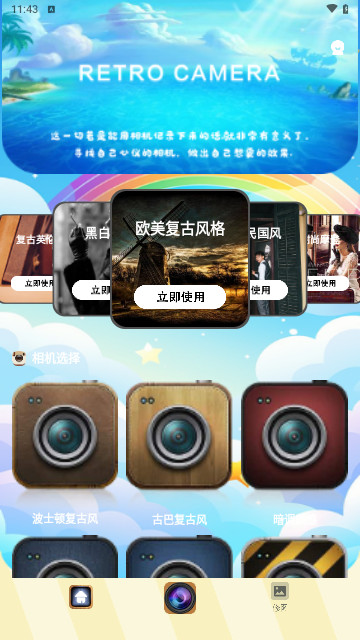
Task: Open the camera lens tab
Action: point(180,598)
